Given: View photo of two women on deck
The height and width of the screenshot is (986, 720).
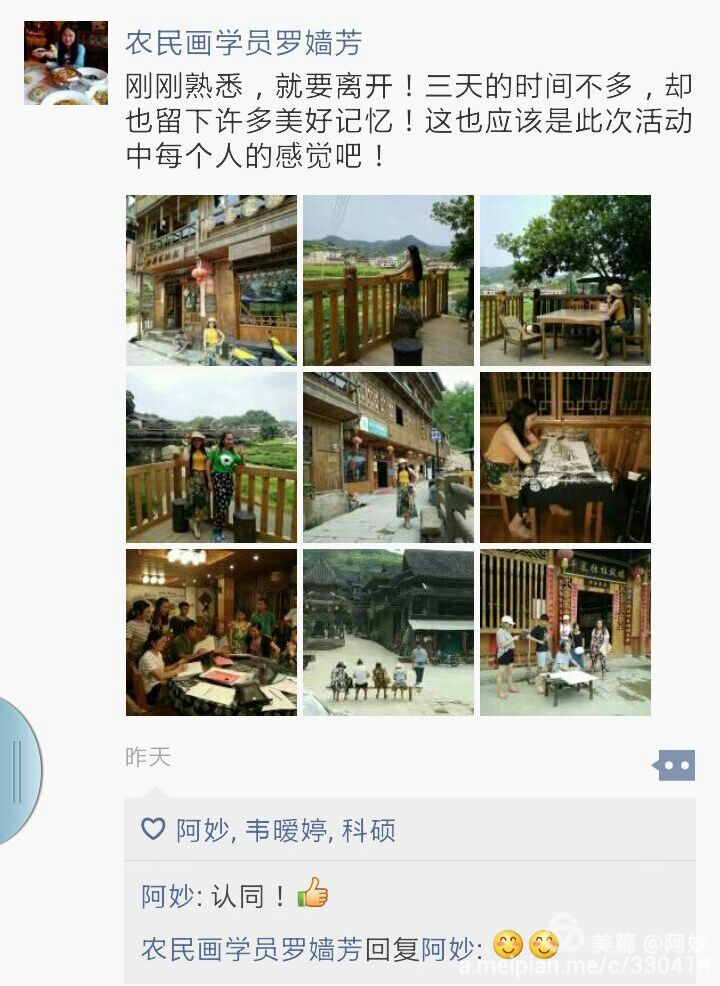Looking at the screenshot, I should pyautogui.click(x=211, y=457).
